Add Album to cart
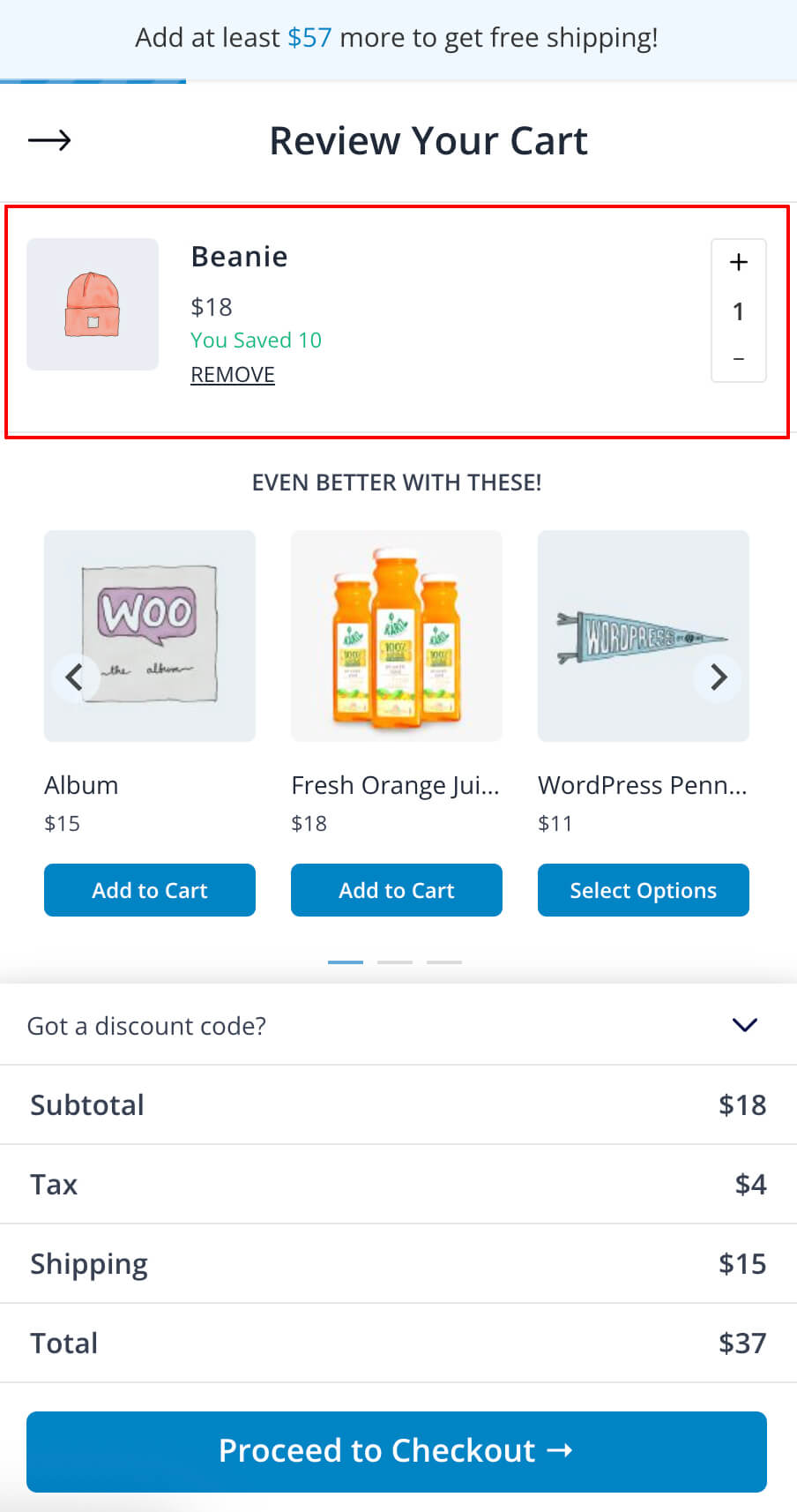This screenshot has width=797, height=1512. pyautogui.click(x=150, y=890)
